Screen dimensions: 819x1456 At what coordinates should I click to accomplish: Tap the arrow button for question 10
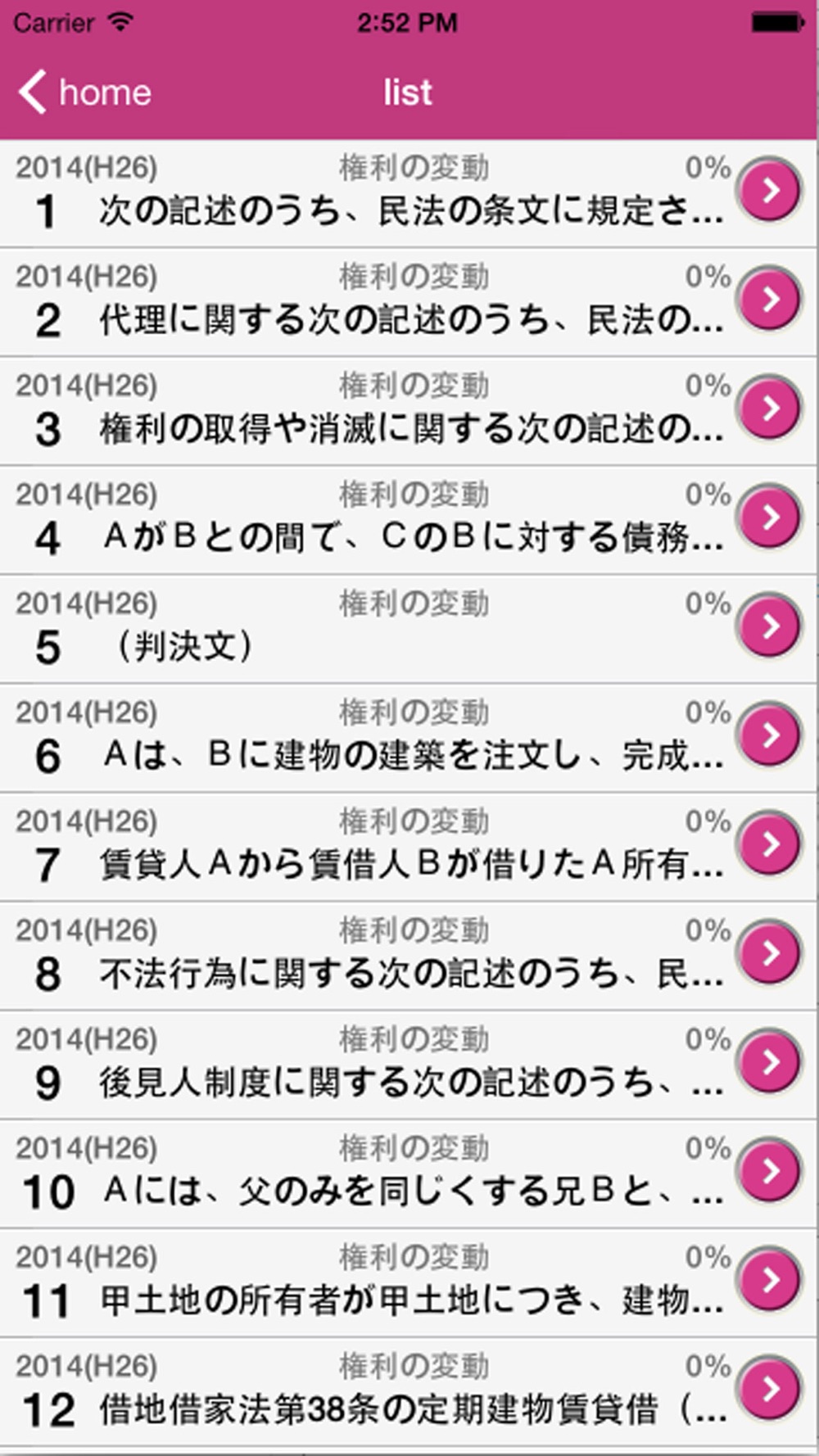769,1170
